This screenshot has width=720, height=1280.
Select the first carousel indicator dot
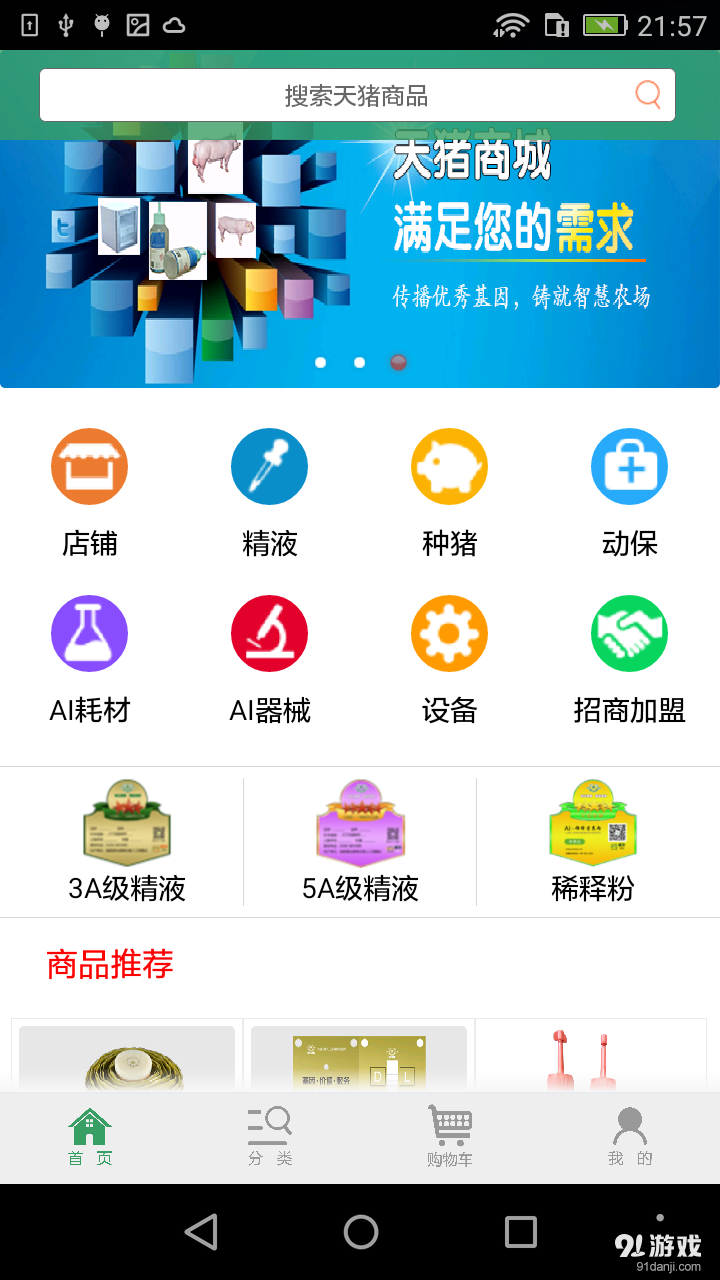click(320, 362)
